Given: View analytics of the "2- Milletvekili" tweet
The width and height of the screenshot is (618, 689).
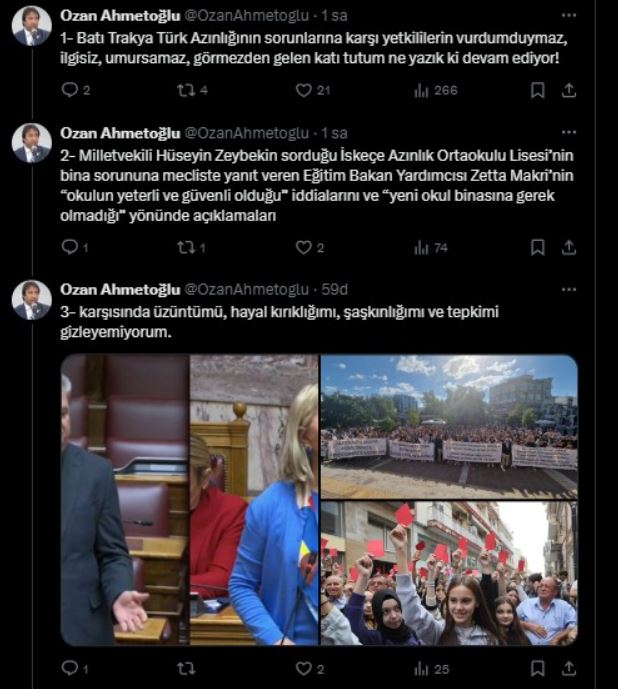Looking at the screenshot, I should [421, 247].
